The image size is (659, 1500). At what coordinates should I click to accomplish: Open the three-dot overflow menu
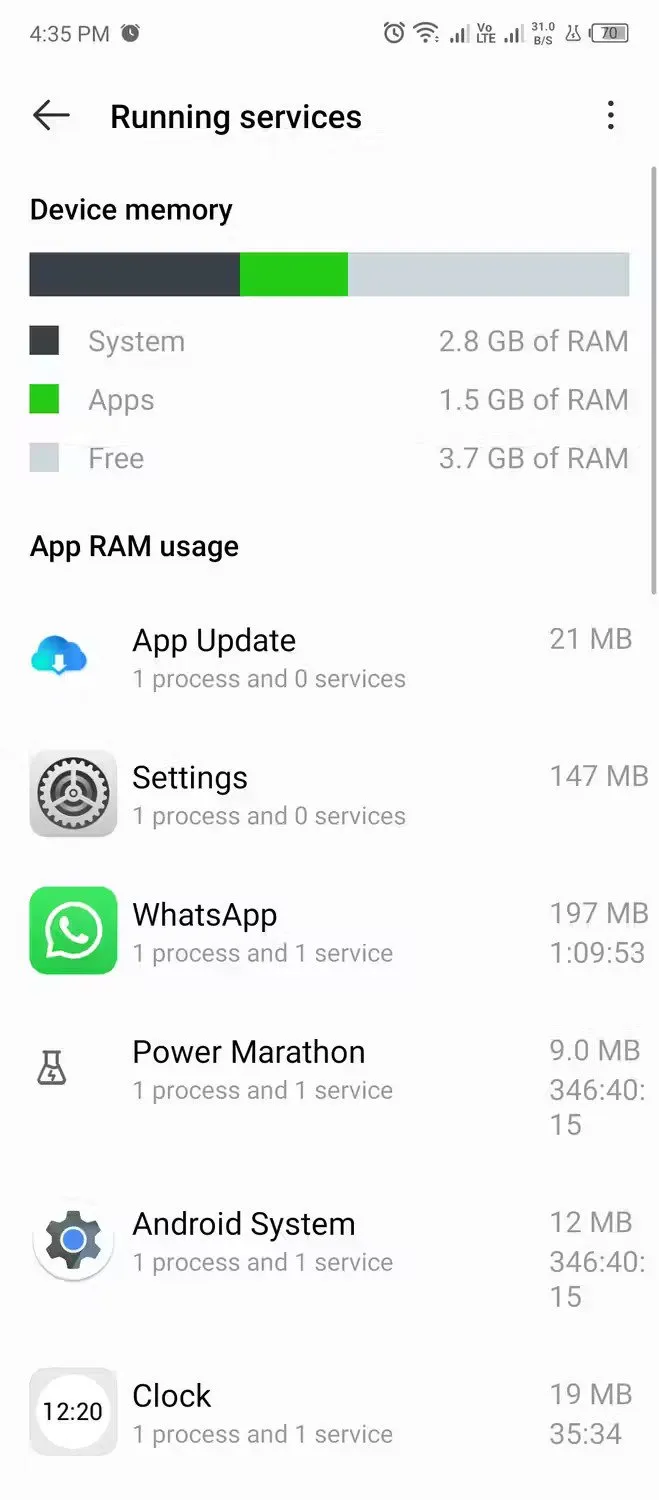[610, 116]
